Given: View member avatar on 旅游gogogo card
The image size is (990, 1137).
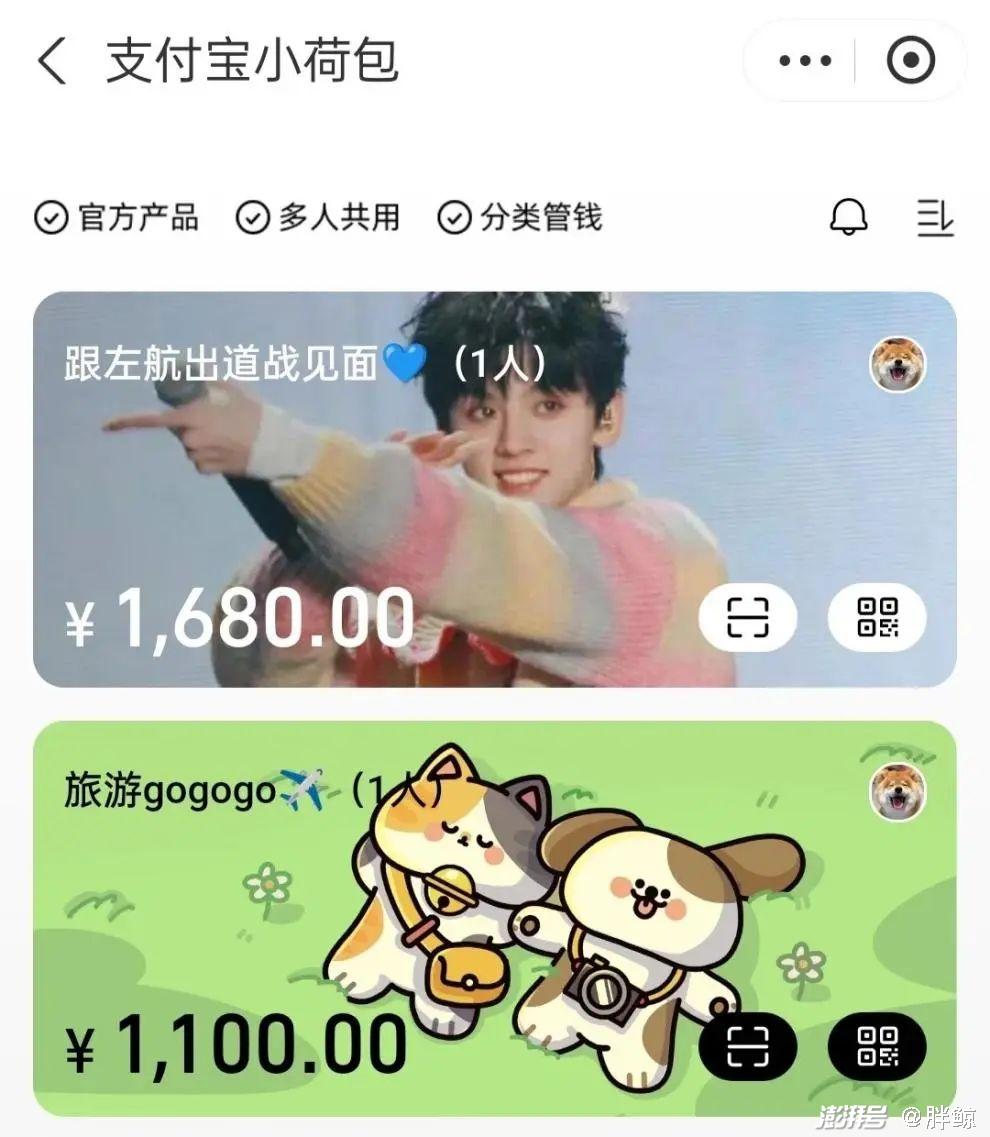Looking at the screenshot, I should tap(897, 792).
